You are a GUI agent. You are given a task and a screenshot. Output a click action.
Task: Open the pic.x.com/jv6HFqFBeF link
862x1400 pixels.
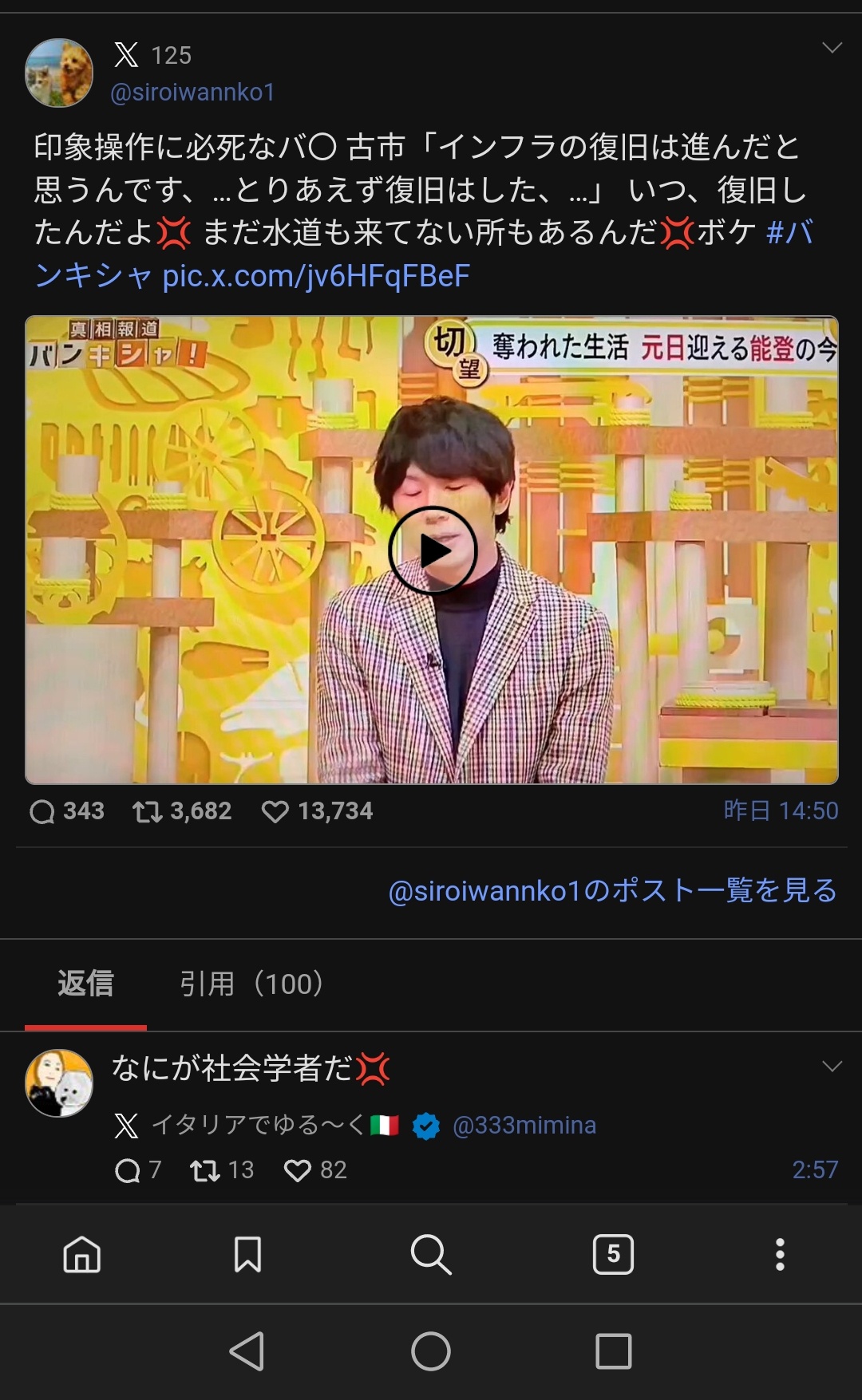[316, 276]
